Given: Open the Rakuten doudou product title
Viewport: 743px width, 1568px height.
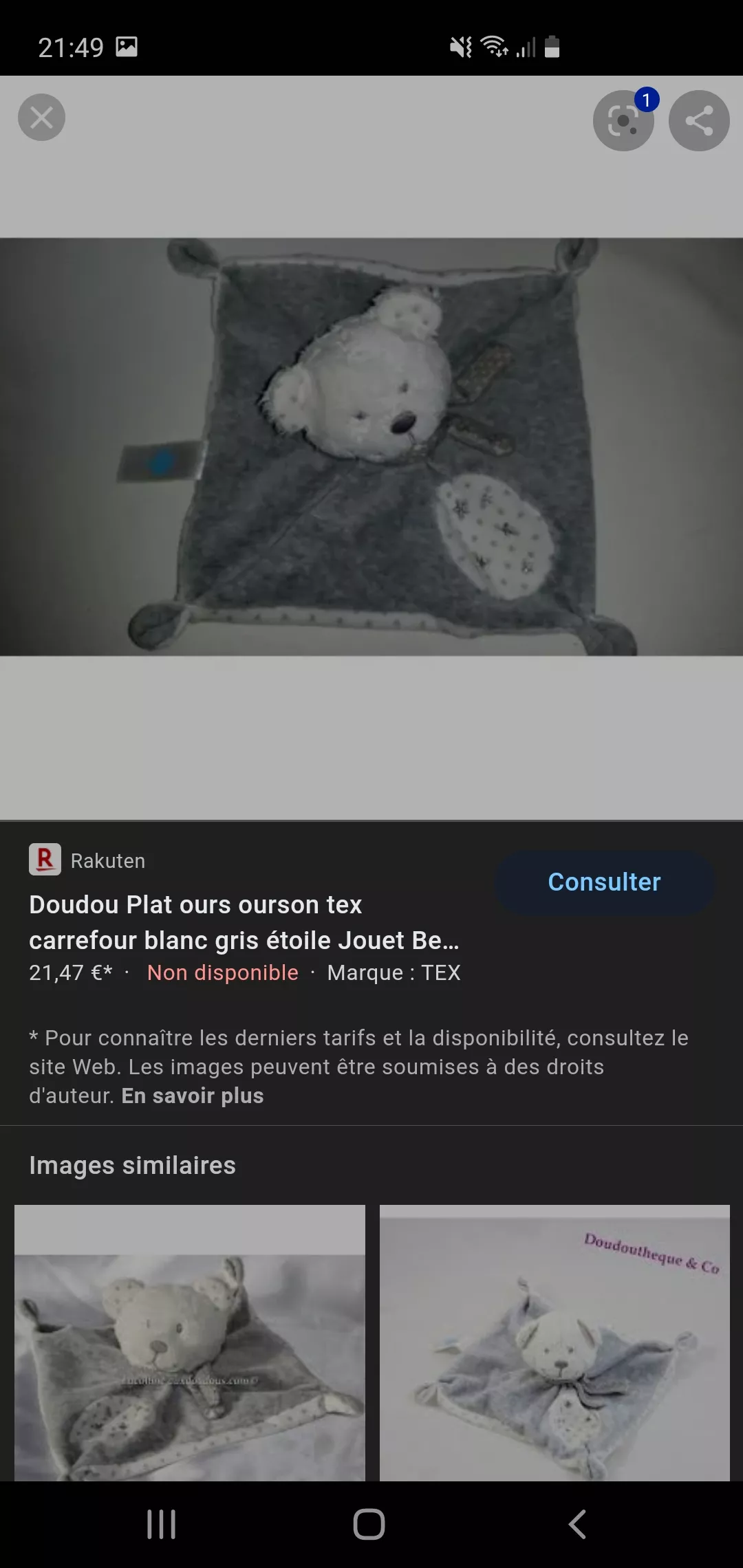Looking at the screenshot, I should click(x=244, y=922).
